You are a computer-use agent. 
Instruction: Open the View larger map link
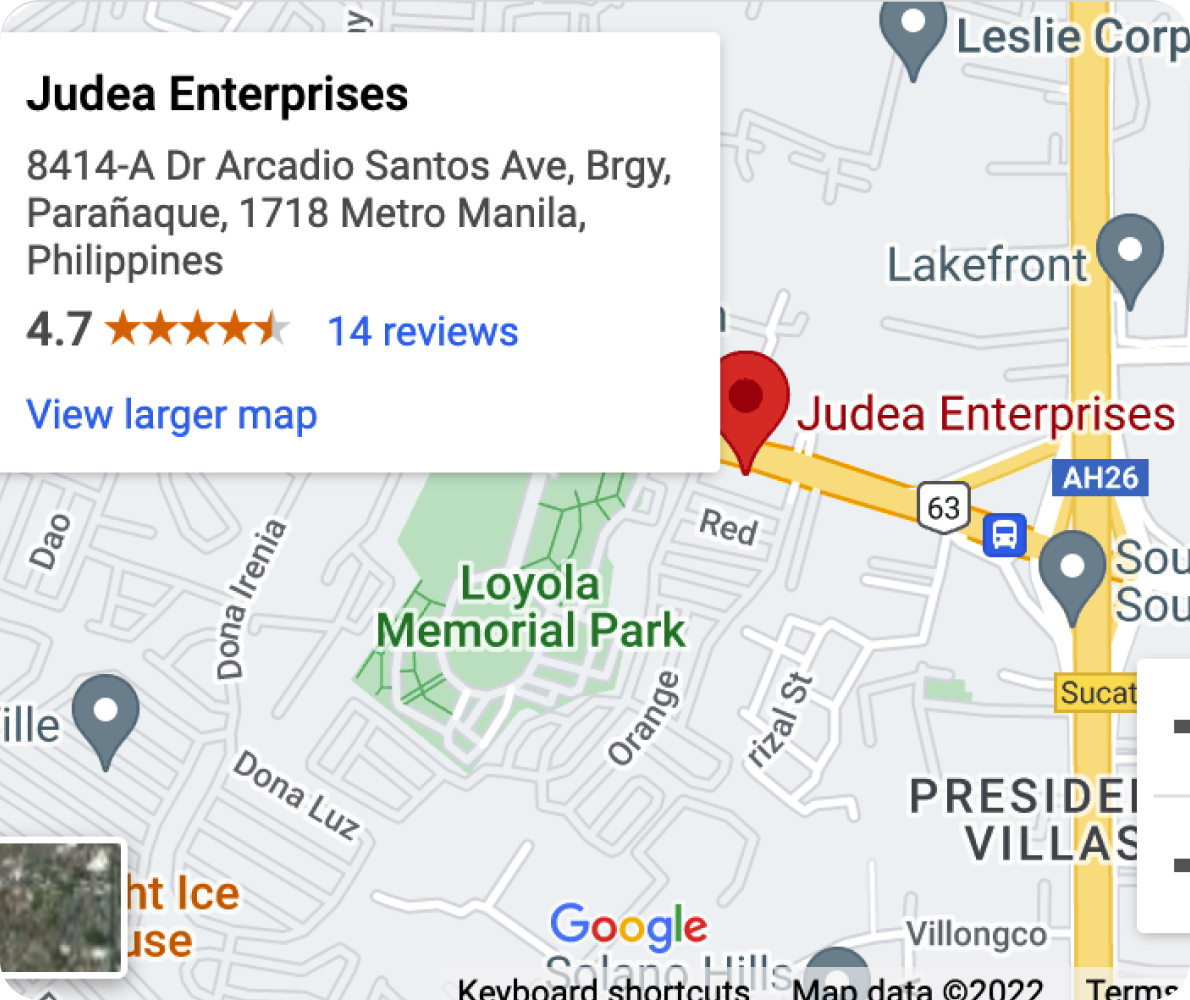tap(171, 414)
